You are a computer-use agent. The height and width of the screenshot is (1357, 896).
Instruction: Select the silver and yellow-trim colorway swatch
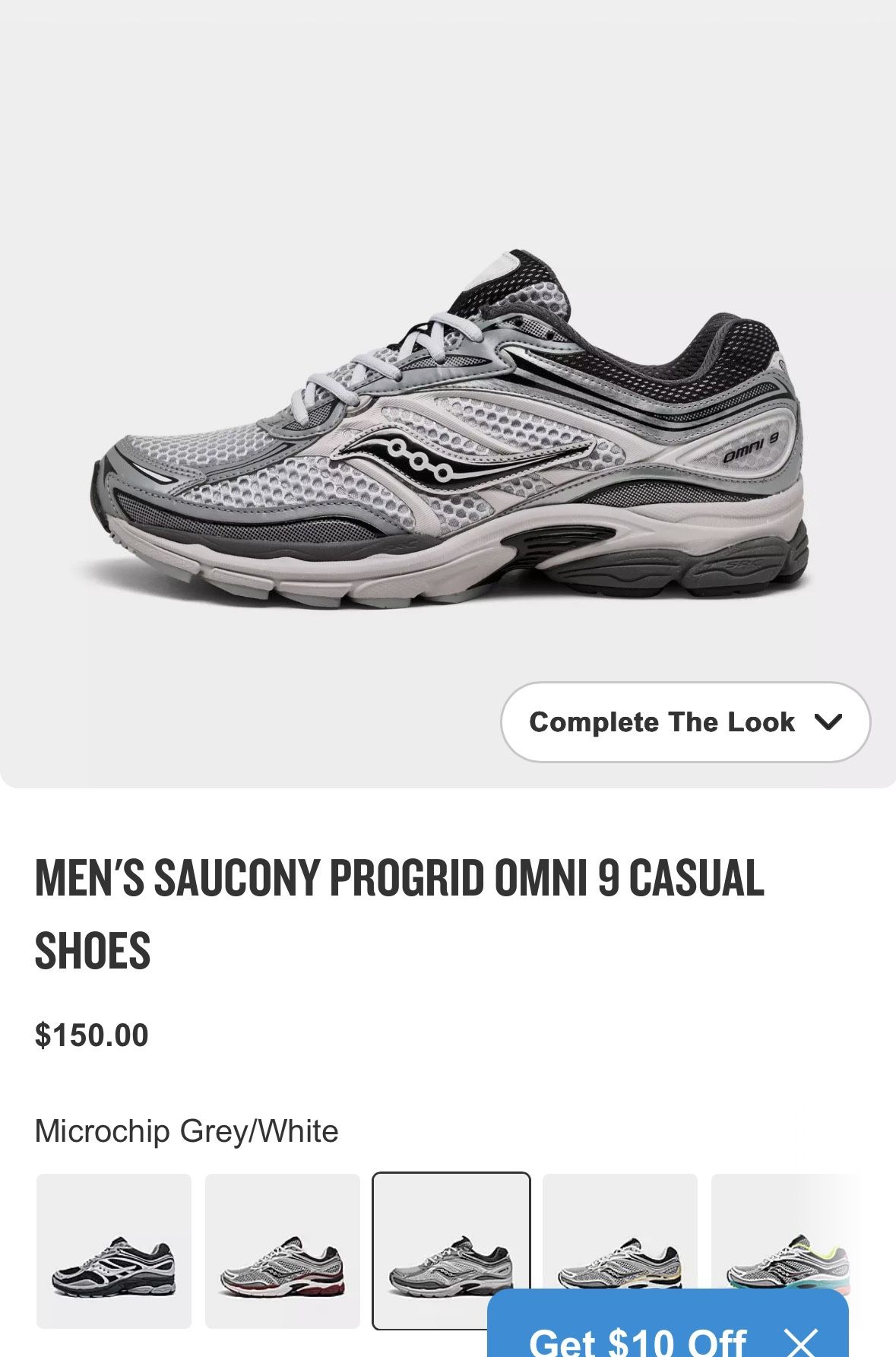pos(620,1232)
